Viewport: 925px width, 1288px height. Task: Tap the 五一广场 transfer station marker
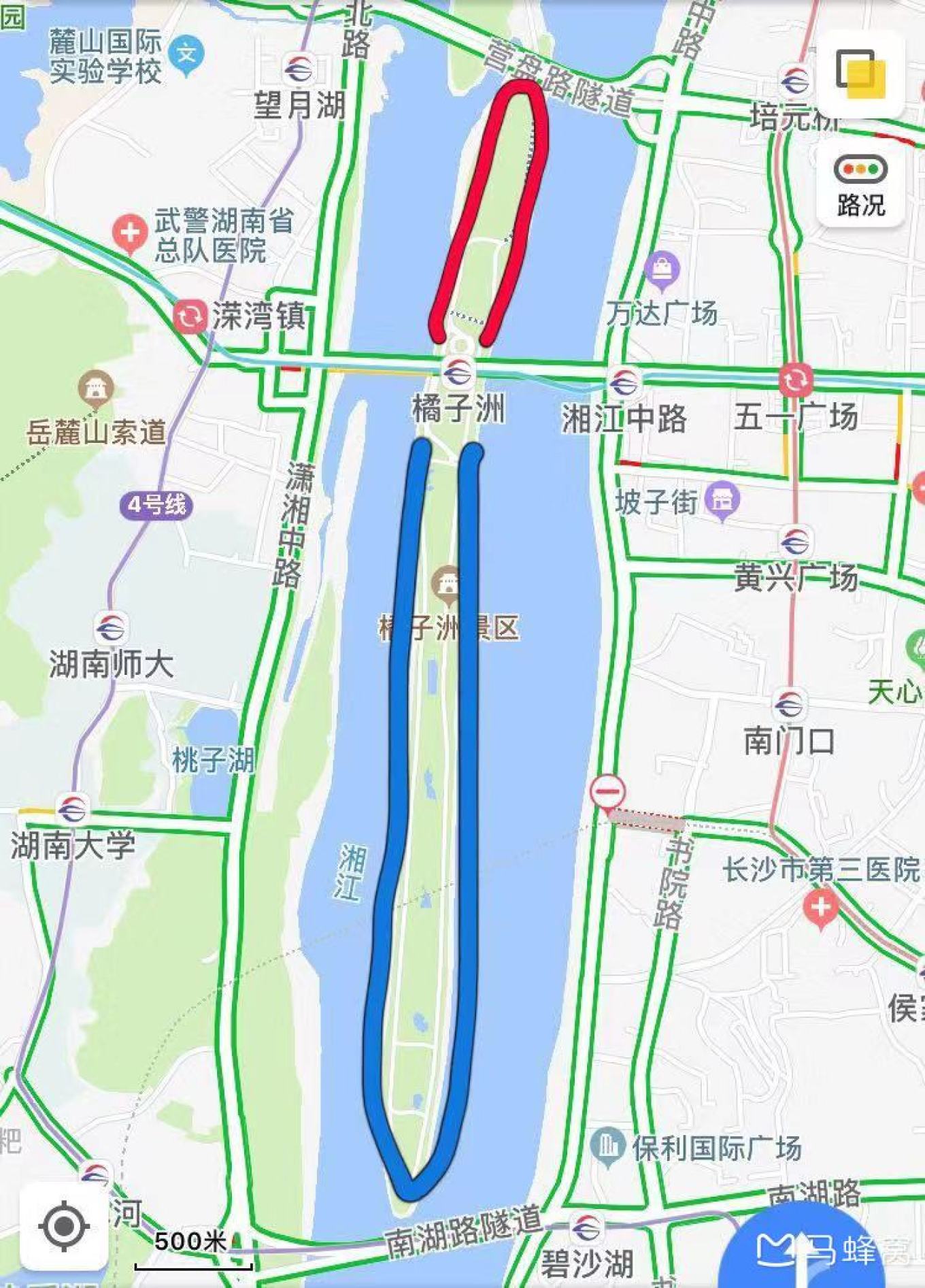click(795, 380)
